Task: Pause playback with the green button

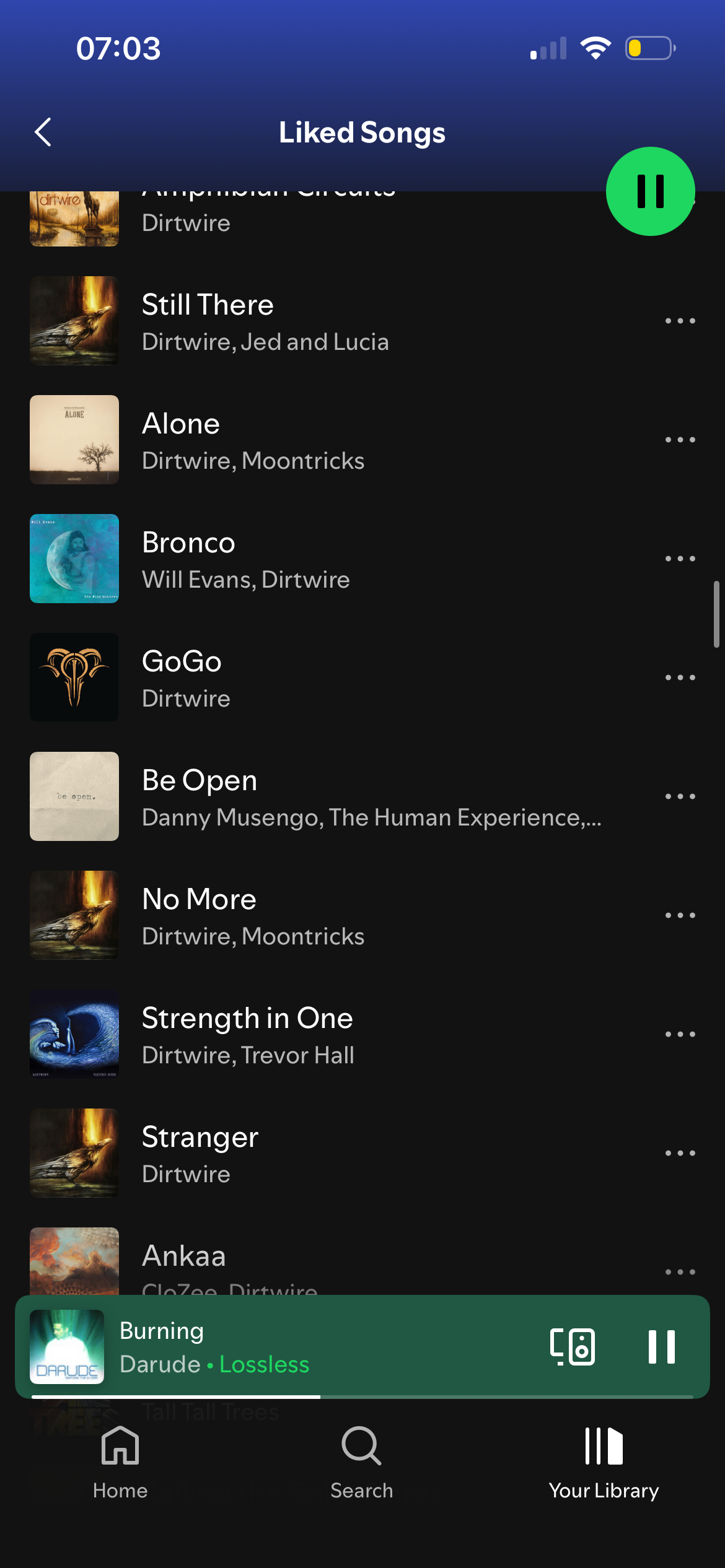Action: (x=650, y=191)
